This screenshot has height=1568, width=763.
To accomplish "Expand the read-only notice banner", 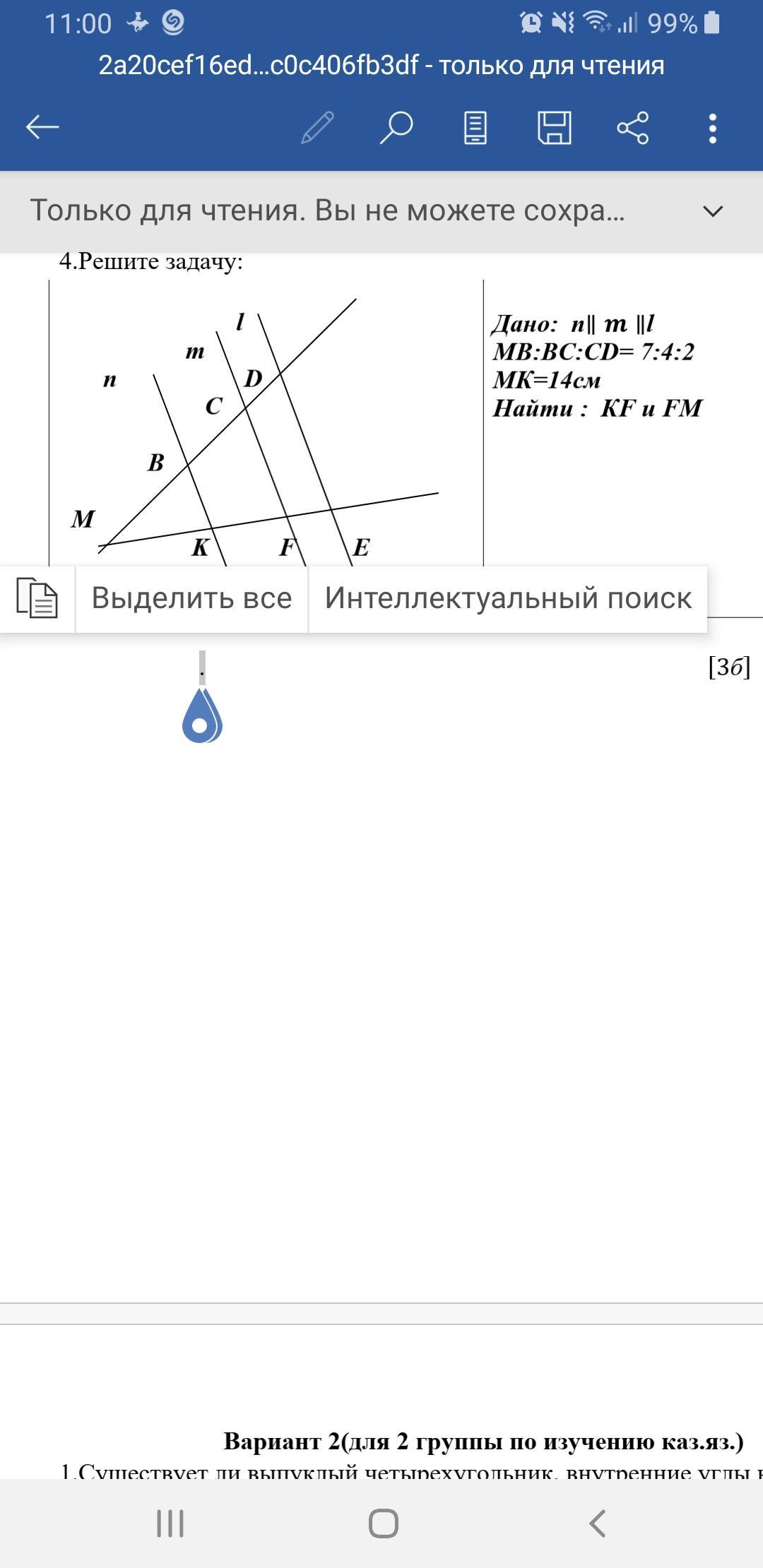I will (714, 211).
